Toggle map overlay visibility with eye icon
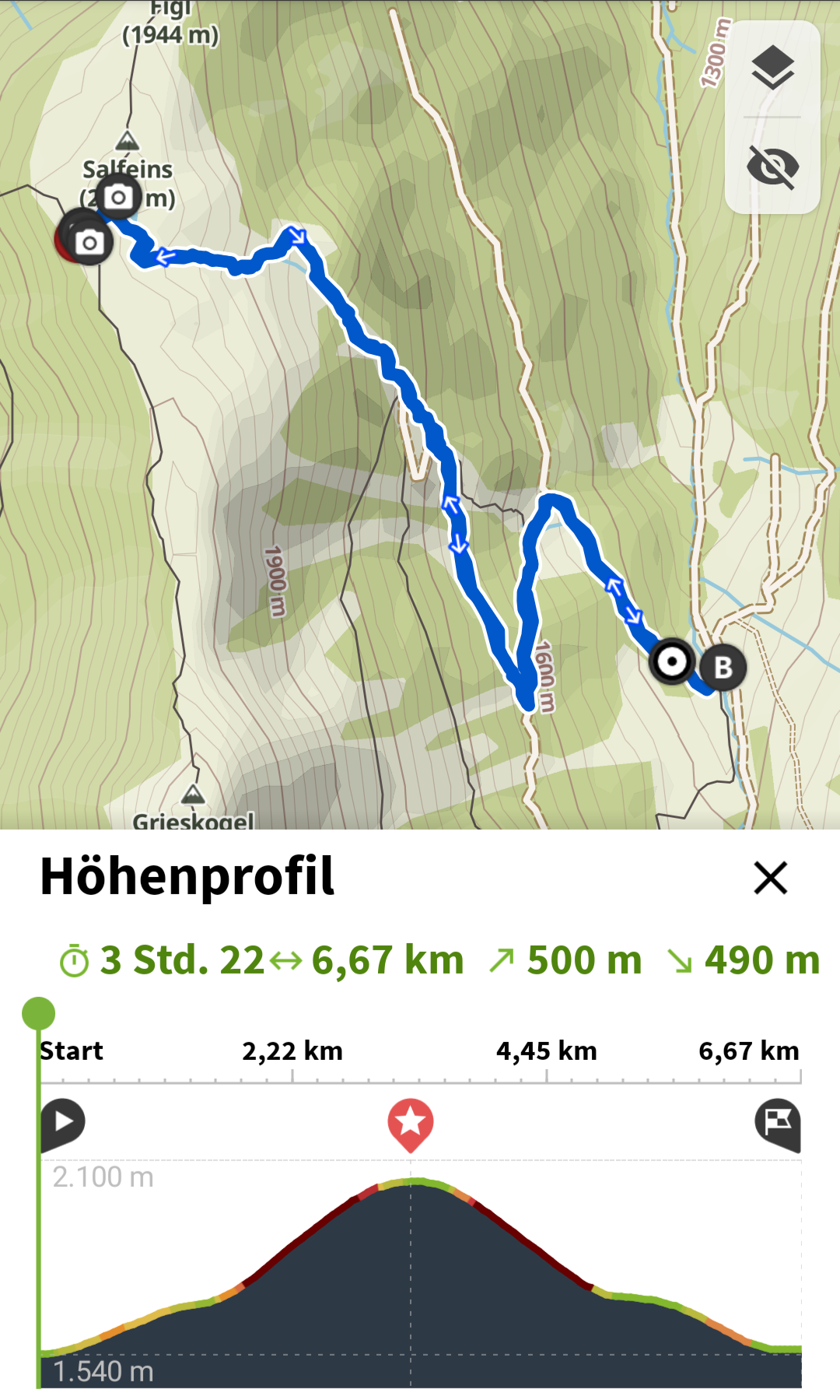Screen dimensions: 840x1400 click(772, 167)
